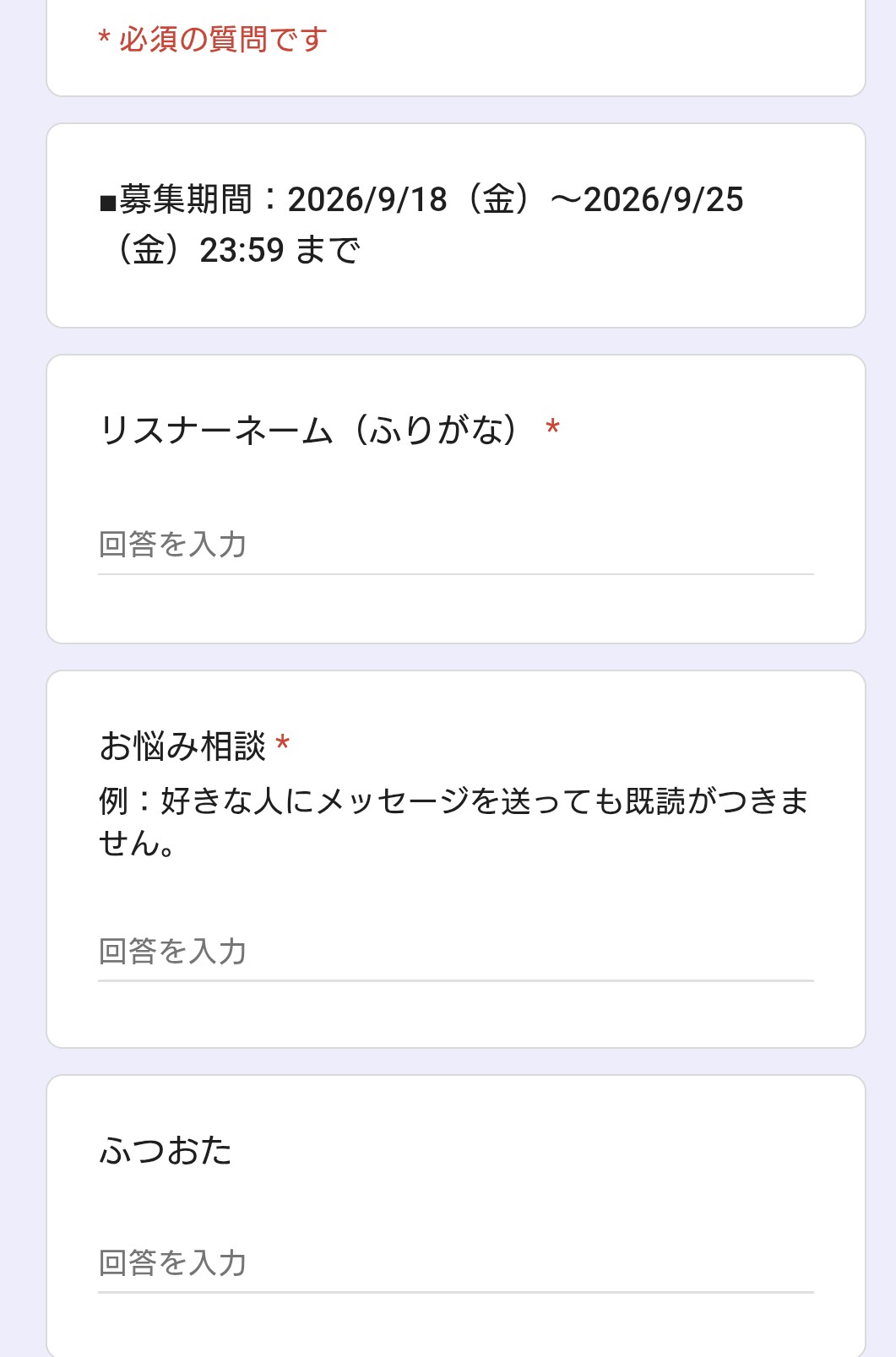Tap the リスナーネーム(ふりがな) answer field

click(456, 546)
